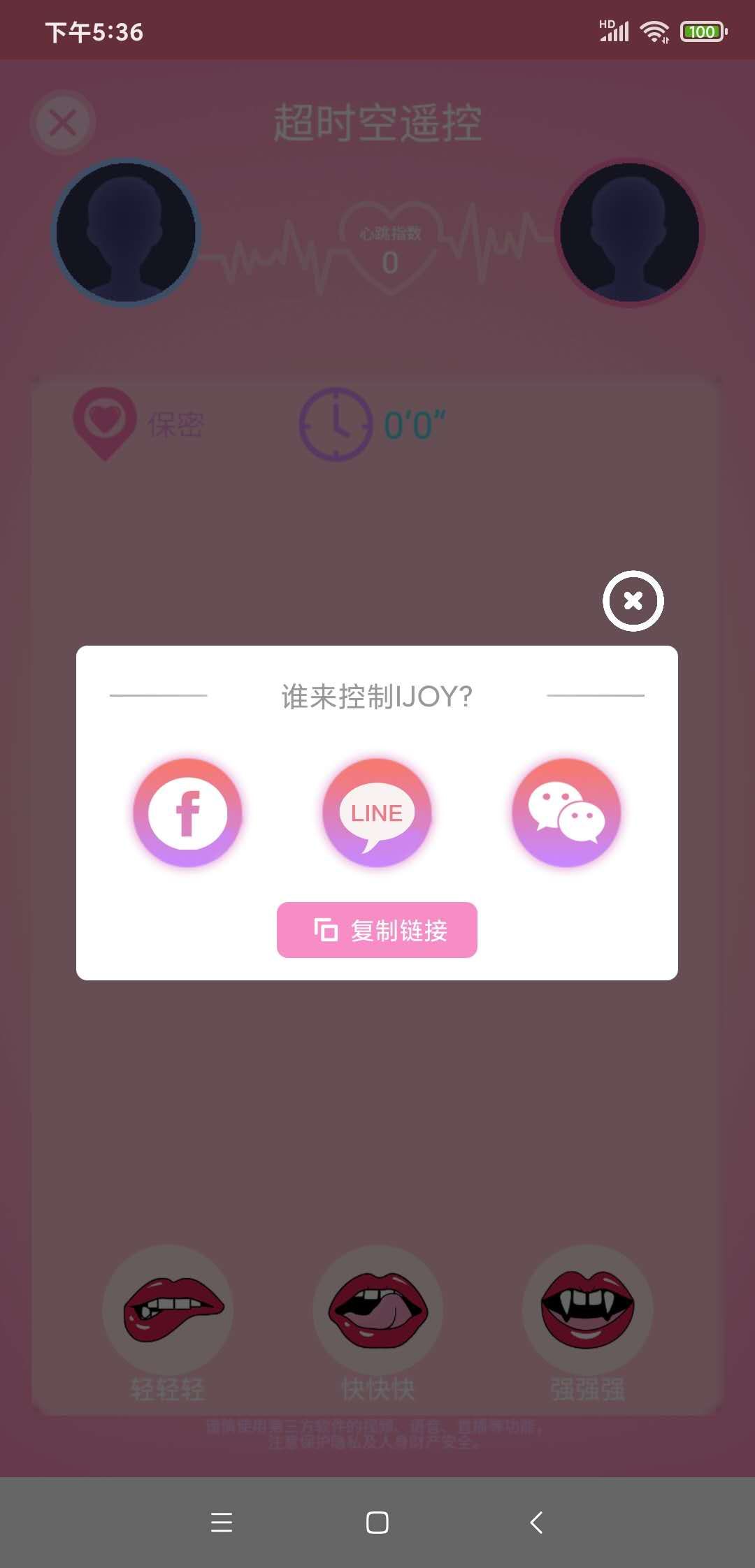Tap the 复制链接 copy link button
The width and height of the screenshot is (755, 1568).
pos(377,930)
